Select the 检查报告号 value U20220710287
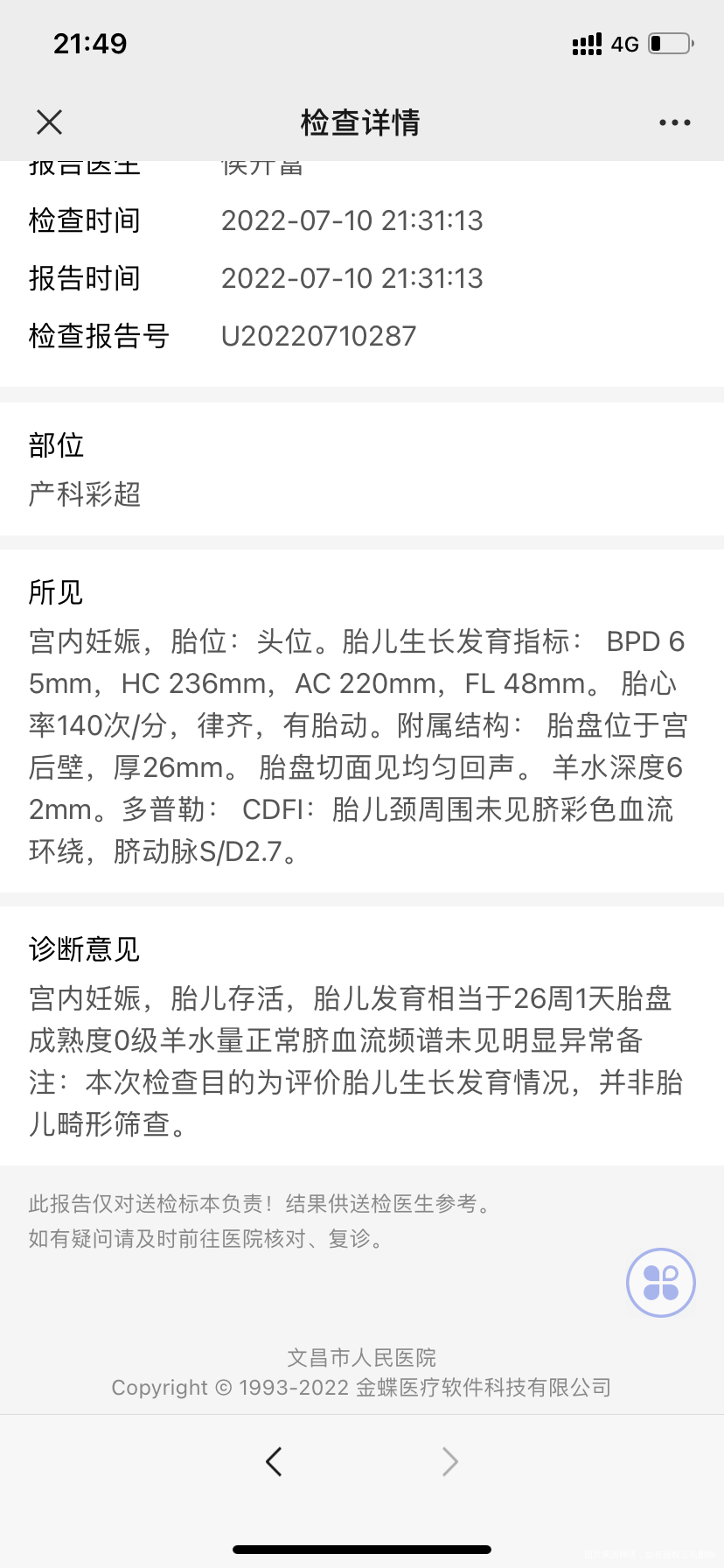The width and height of the screenshot is (724, 1568). (318, 335)
